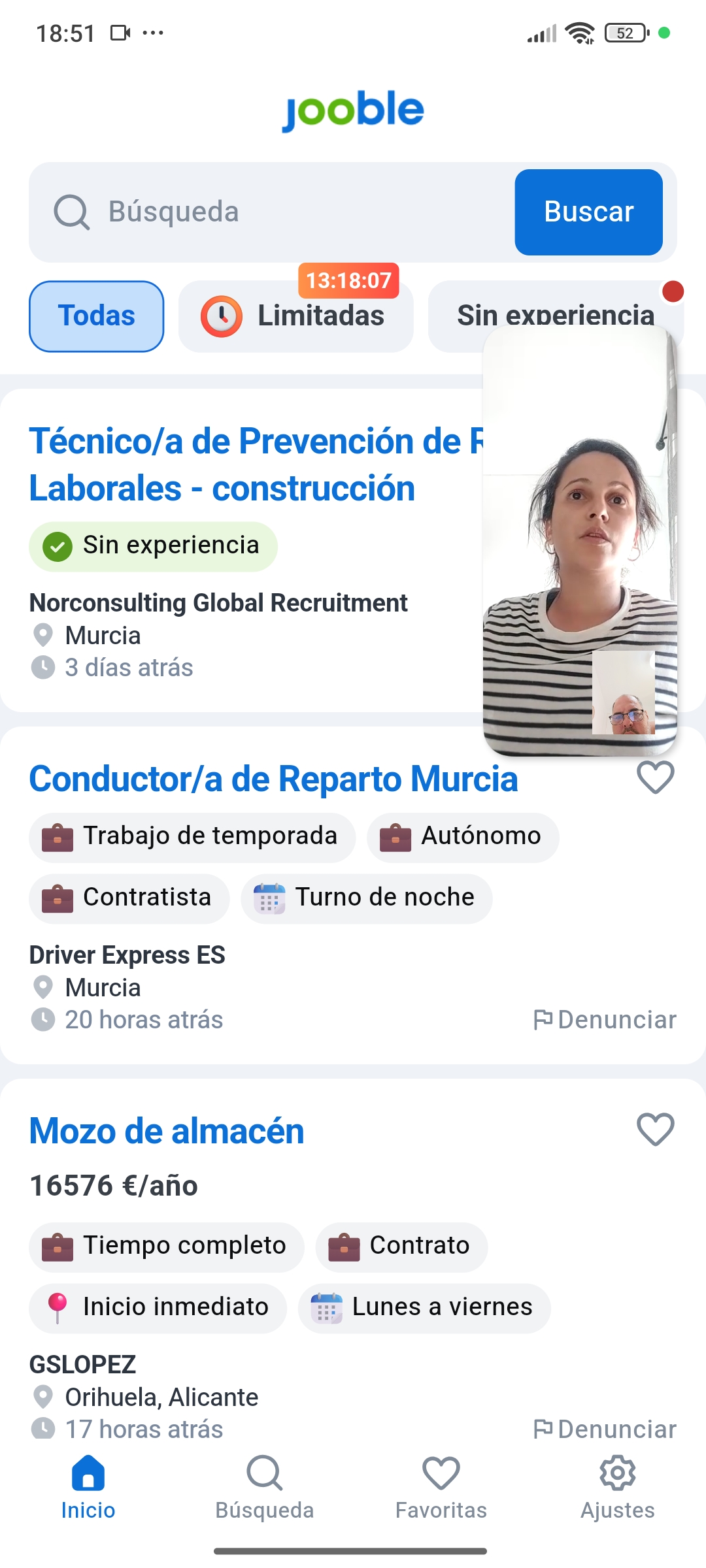Switch to the Limitadas filter

[295, 316]
